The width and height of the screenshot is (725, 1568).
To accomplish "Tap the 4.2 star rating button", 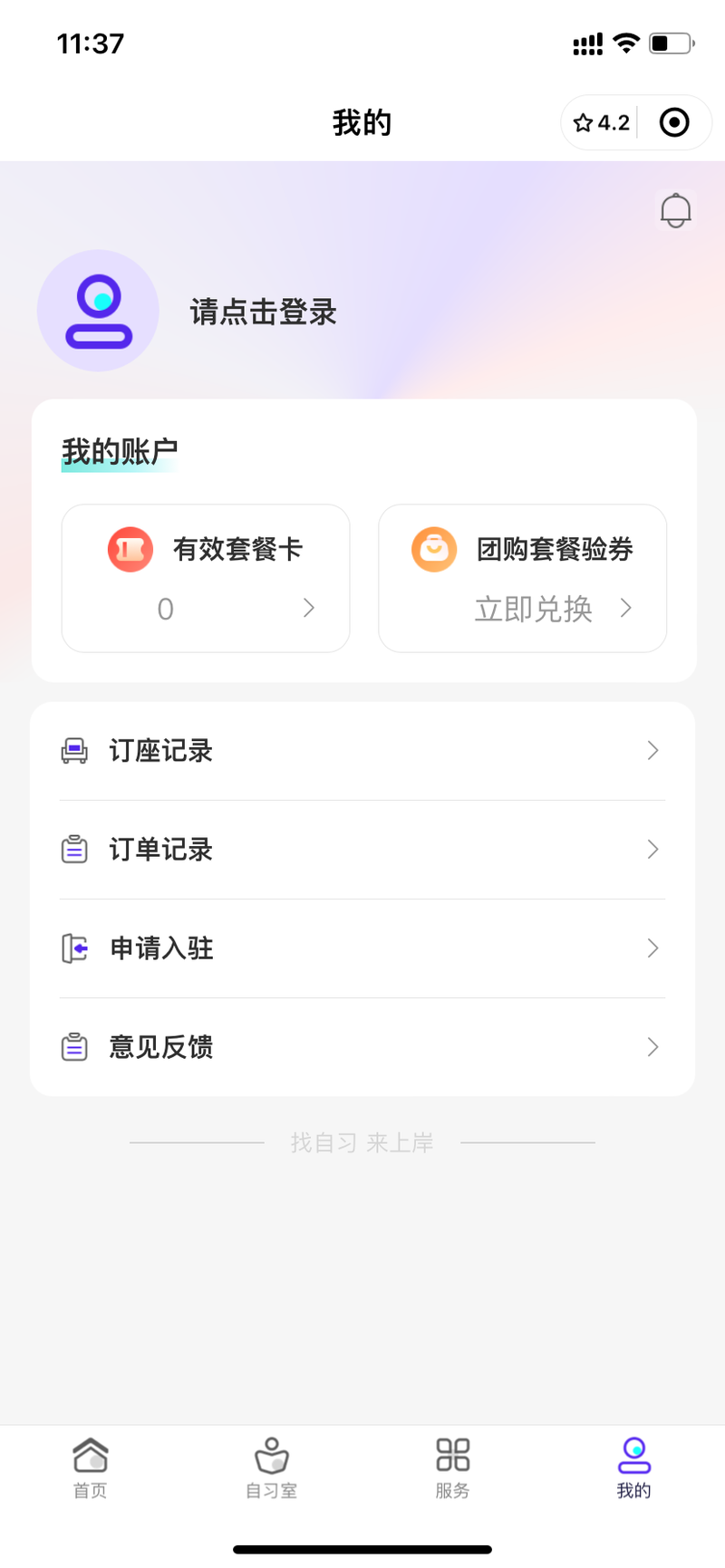I will coord(602,122).
